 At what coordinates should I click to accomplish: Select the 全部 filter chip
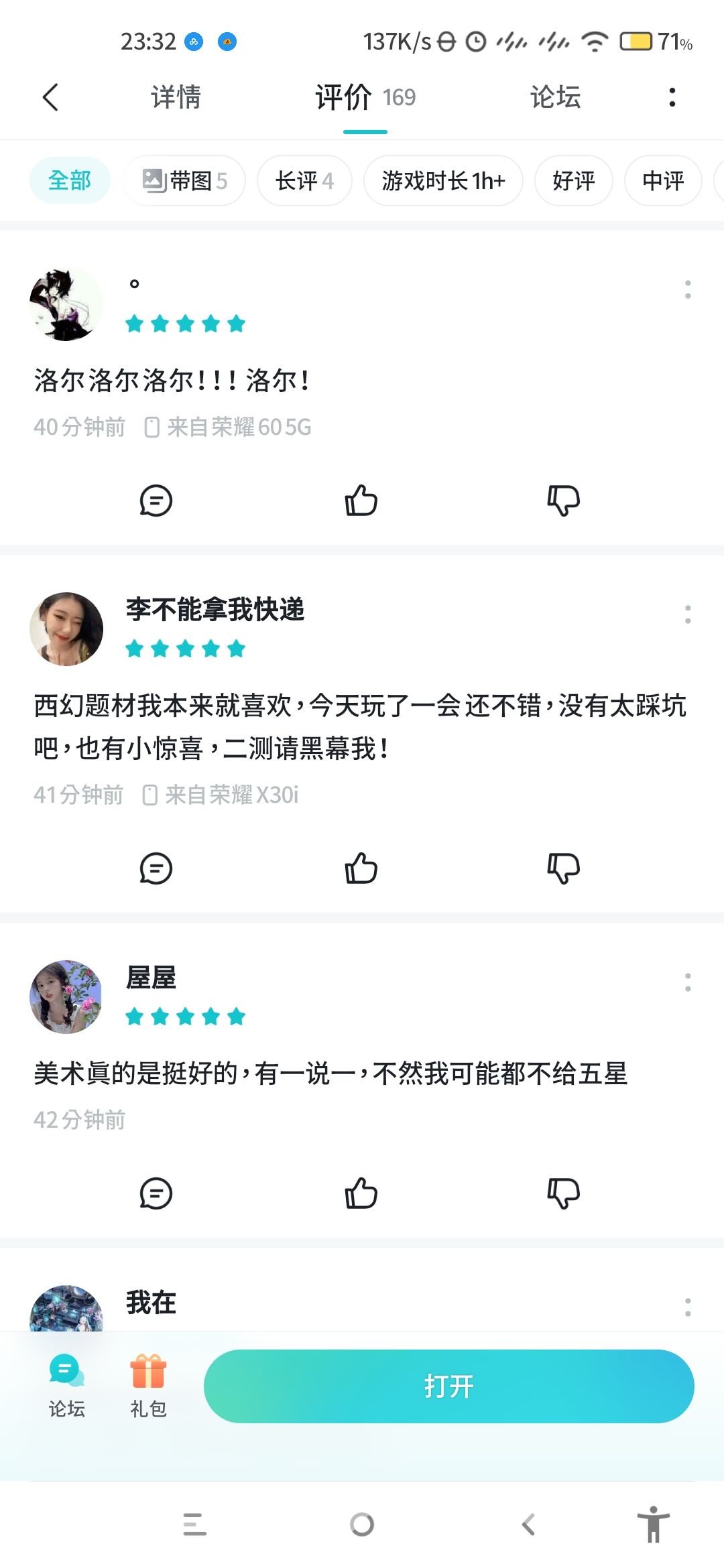[x=70, y=180]
